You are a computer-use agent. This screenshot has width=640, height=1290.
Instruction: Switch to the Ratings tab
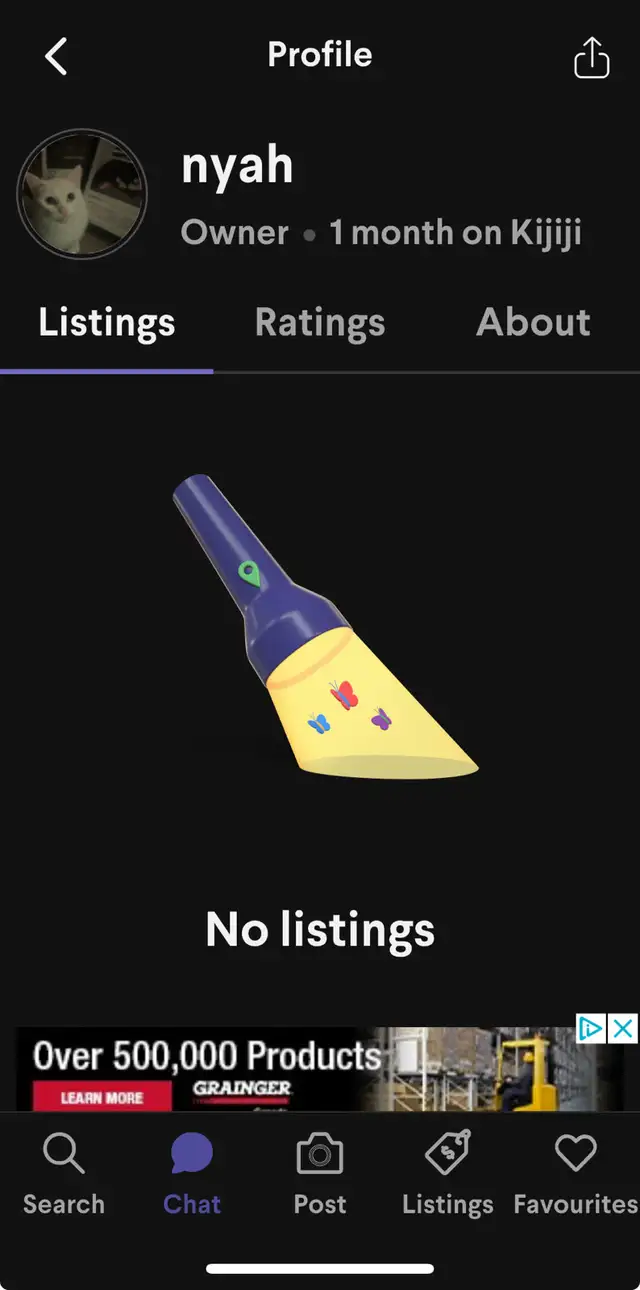pyautogui.click(x=320, y=322)
